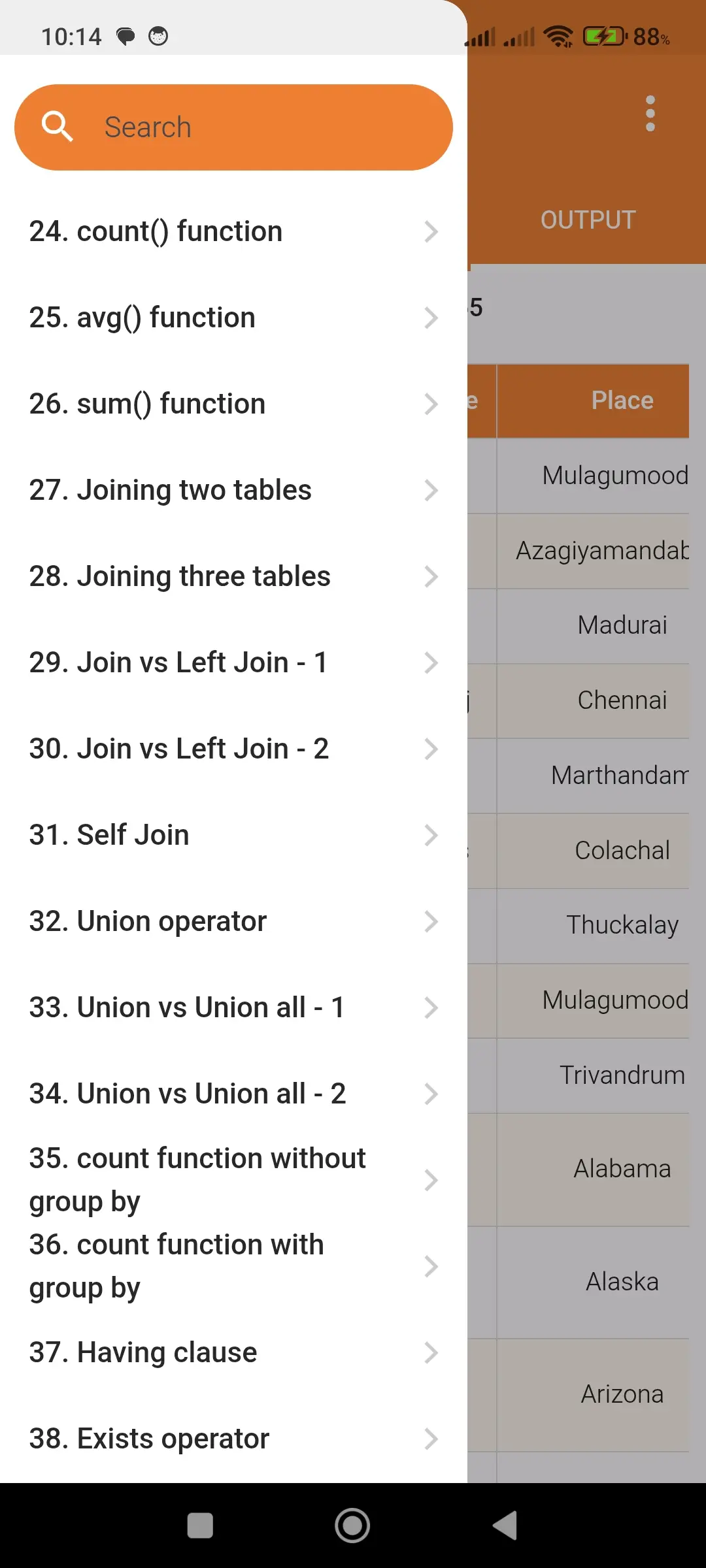Viewport: 706px width, 1568px height.
Task: Expand the chevron next to '24. count() function'
Action: click(431, 231)
